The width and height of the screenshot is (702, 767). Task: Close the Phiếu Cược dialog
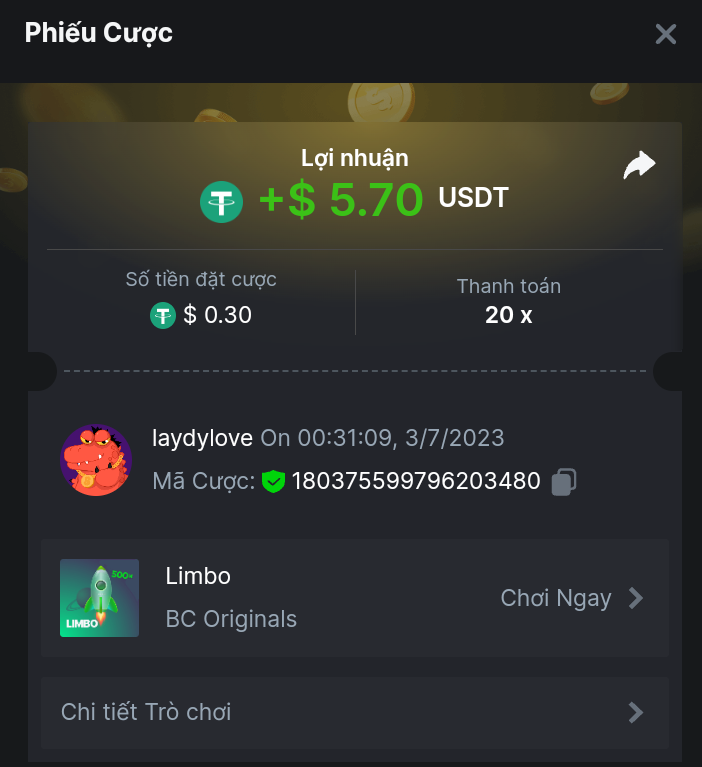[x=665, y=34]
